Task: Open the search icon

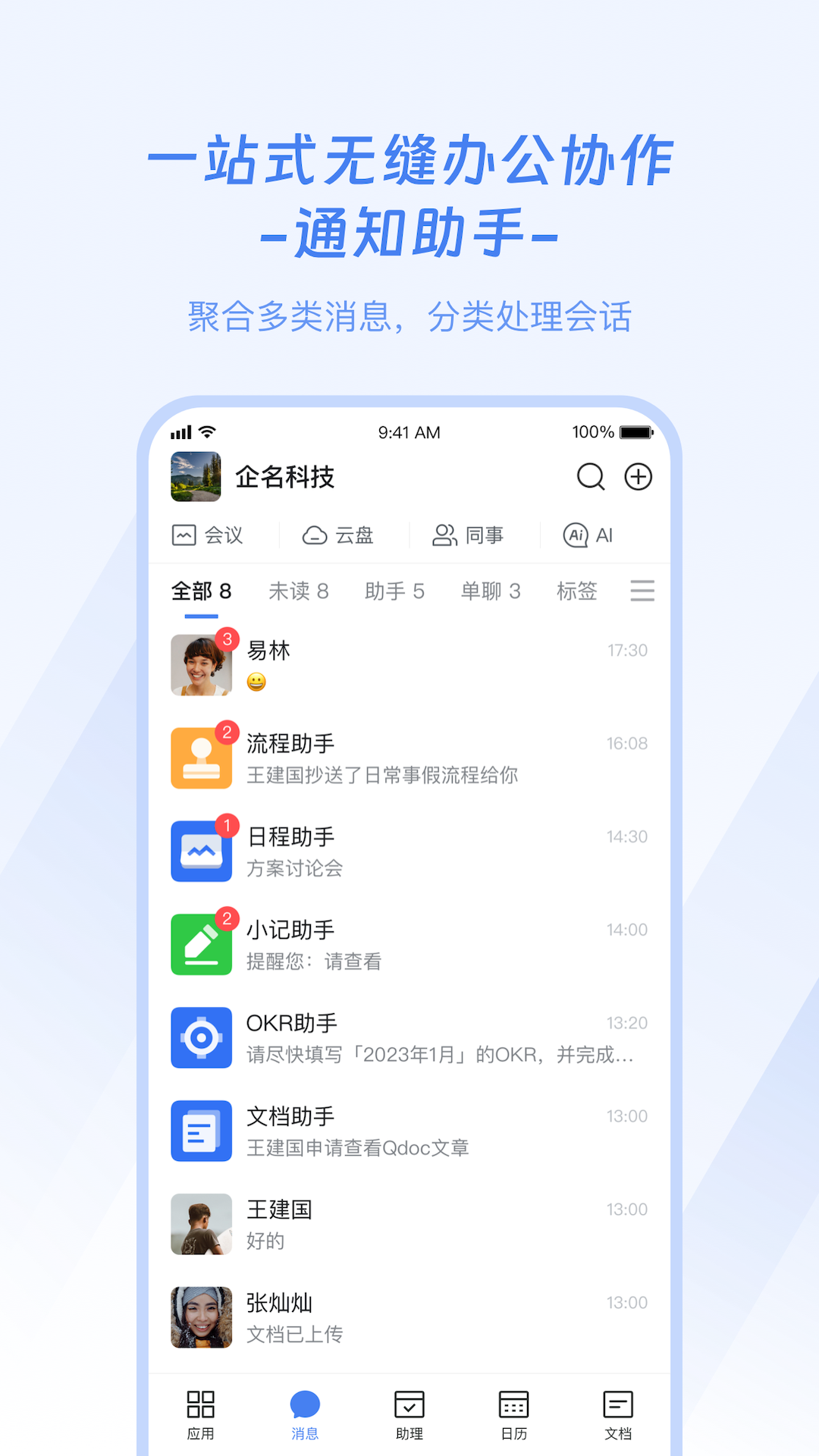Action: click(x=590, y=478)
